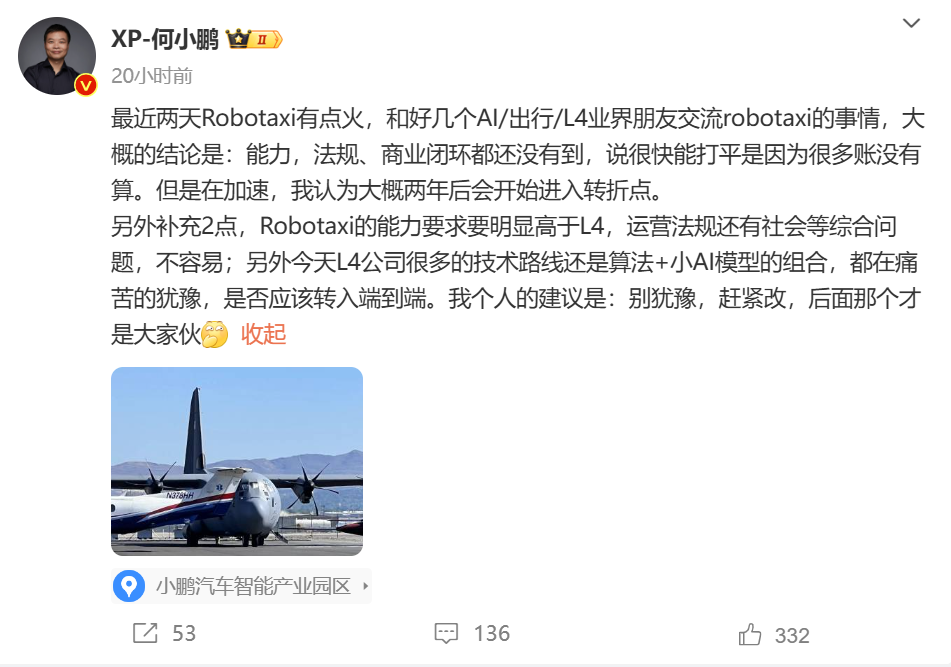
Task: Open the XP-何小鹏 username link
Action: click(166, 39)
